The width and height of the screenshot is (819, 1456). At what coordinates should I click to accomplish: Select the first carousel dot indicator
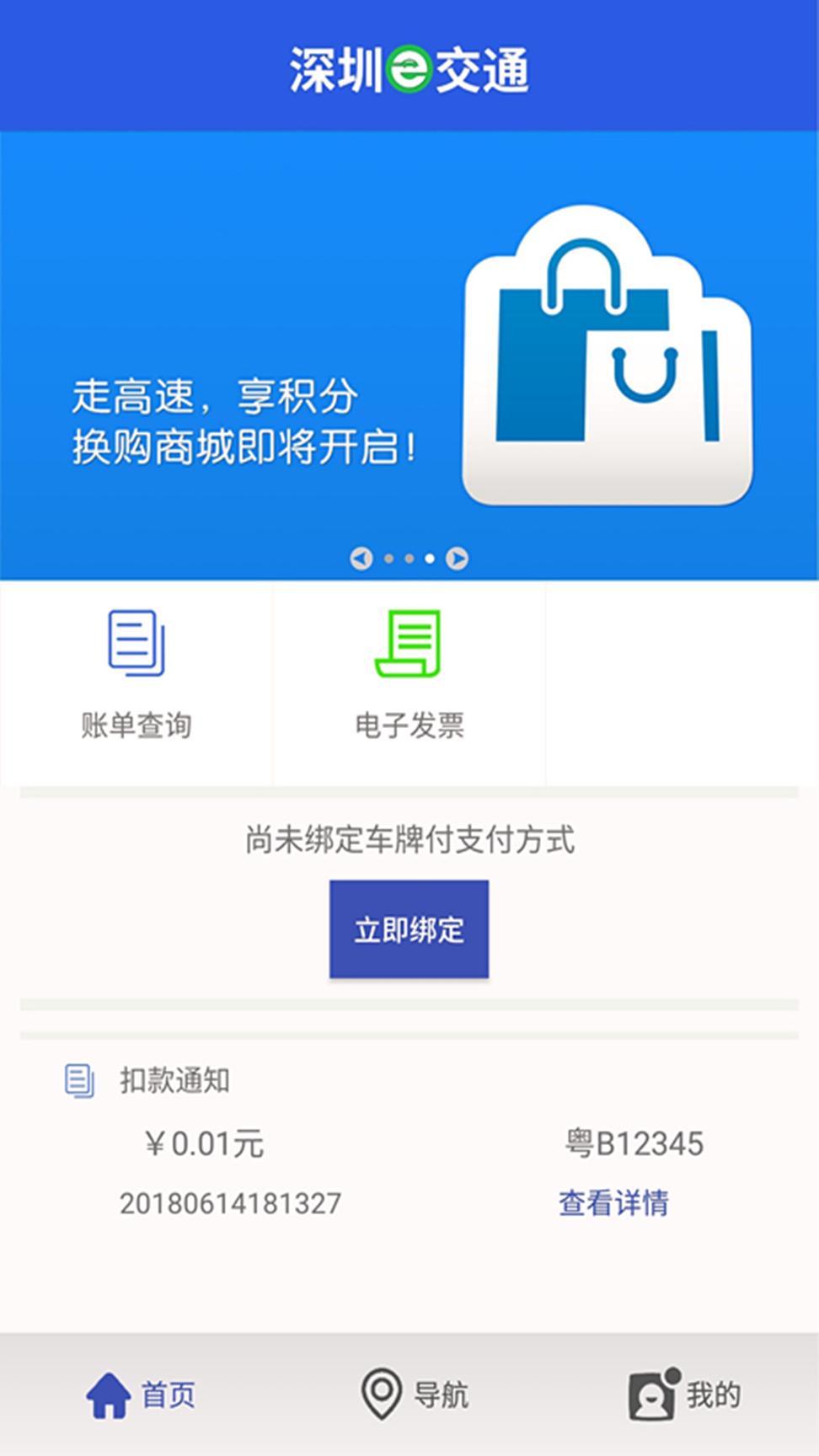pos(388,558)
